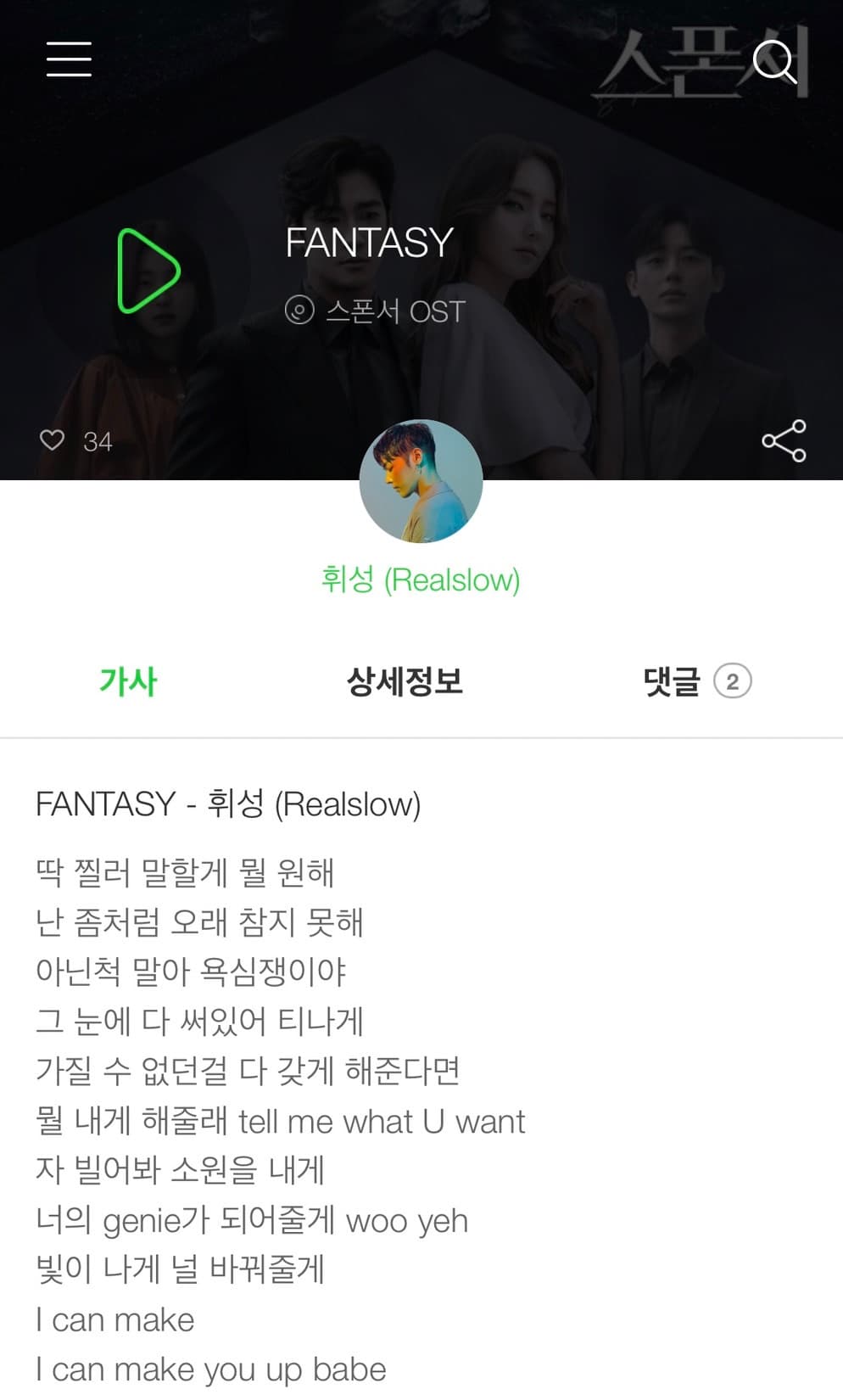Screen dimensions: 843x1400
Task: Open the search magnifier icon
Action: 775,61
